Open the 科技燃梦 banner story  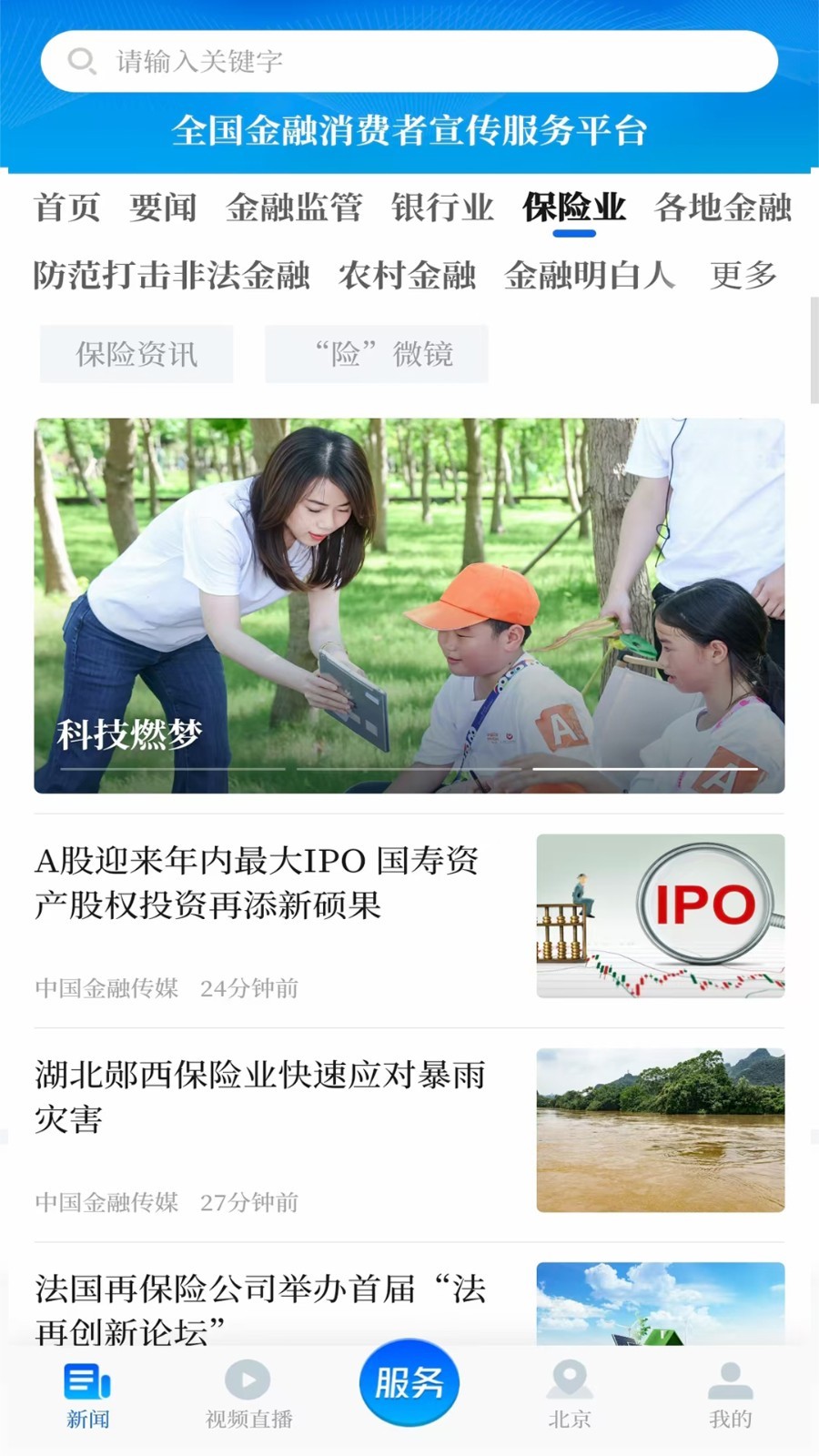(409, 605)
